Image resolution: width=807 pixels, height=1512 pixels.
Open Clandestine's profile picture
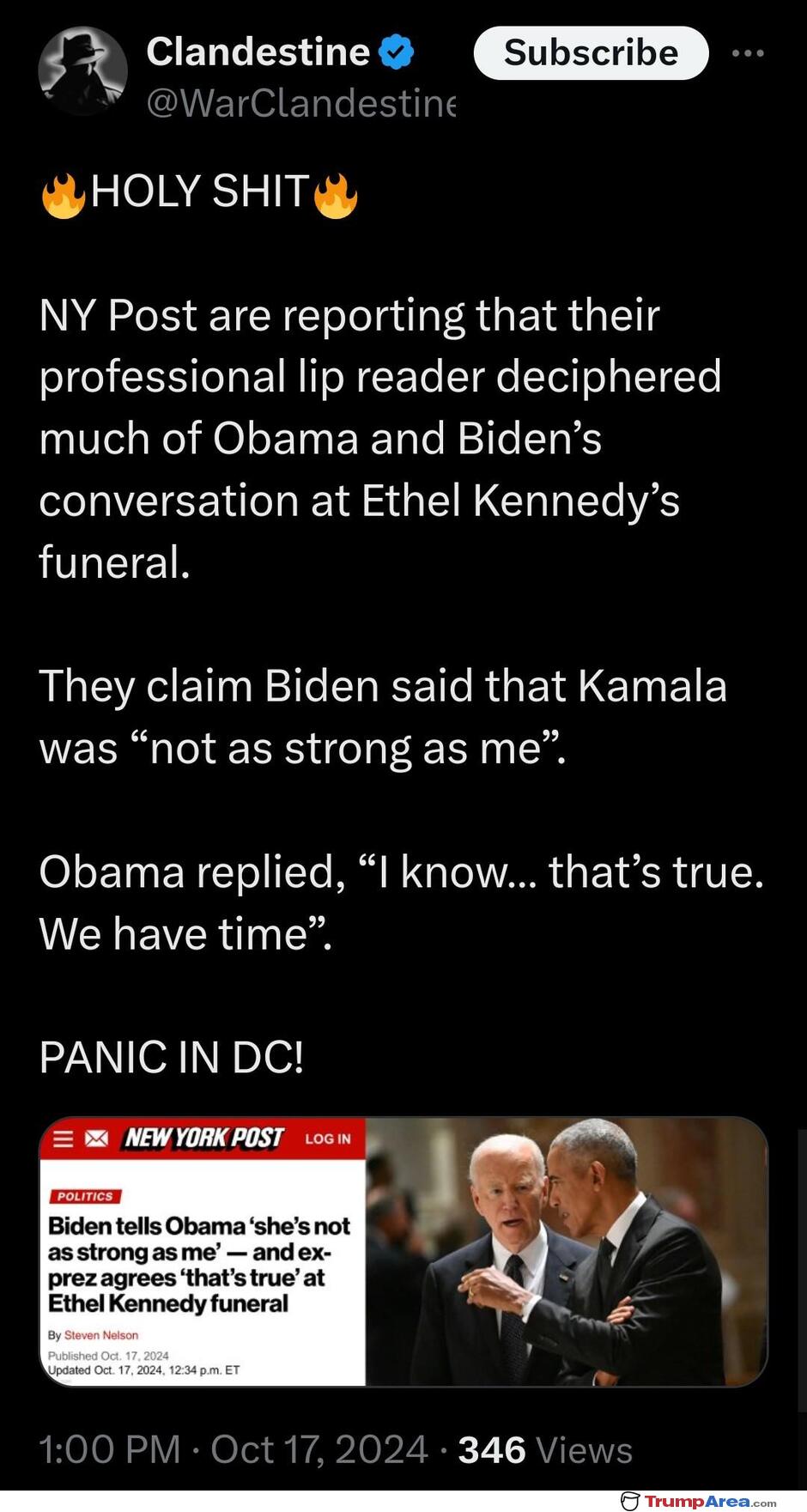82,71
